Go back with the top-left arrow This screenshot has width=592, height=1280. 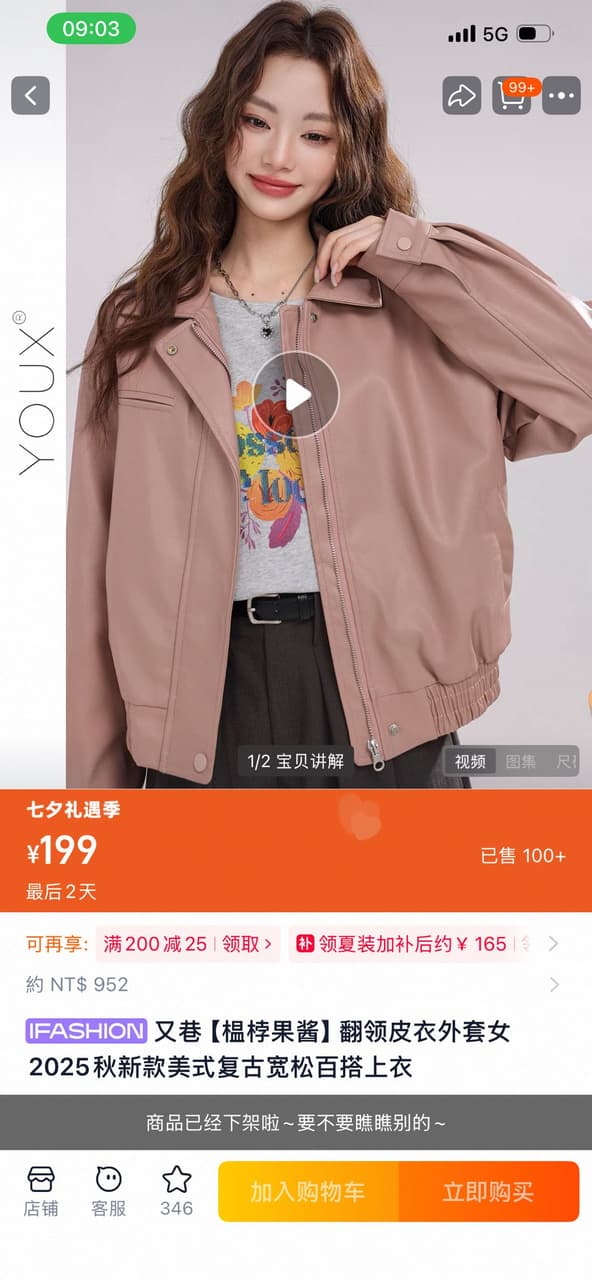point(30,96)
